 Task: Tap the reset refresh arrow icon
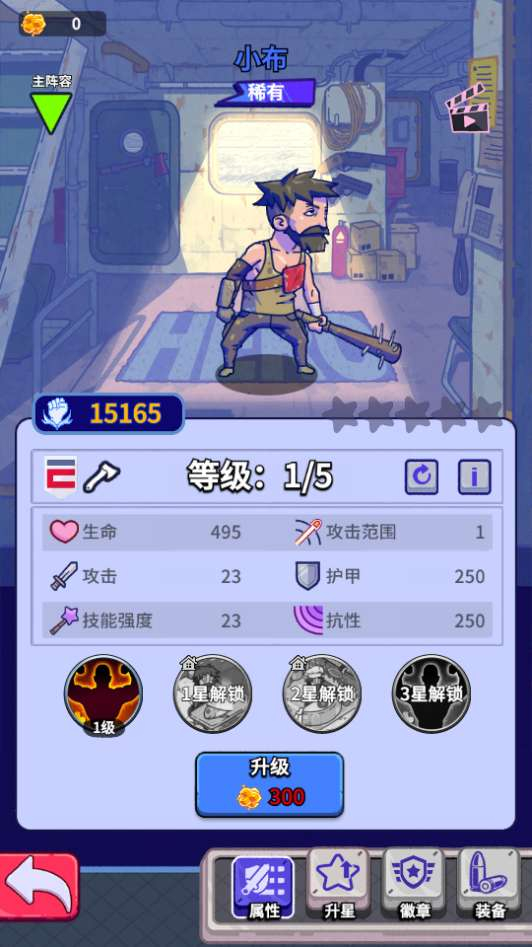click(x=421, y=477)
